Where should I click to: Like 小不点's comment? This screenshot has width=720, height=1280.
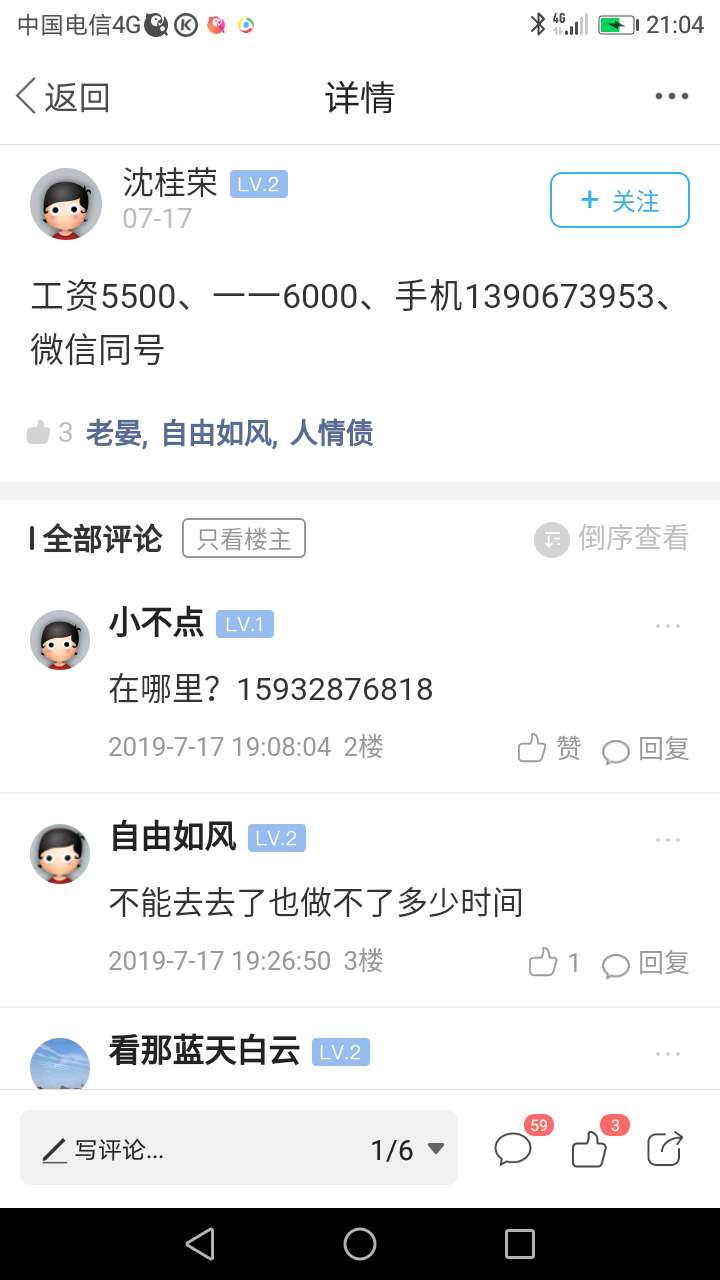[x=549, y=748]
